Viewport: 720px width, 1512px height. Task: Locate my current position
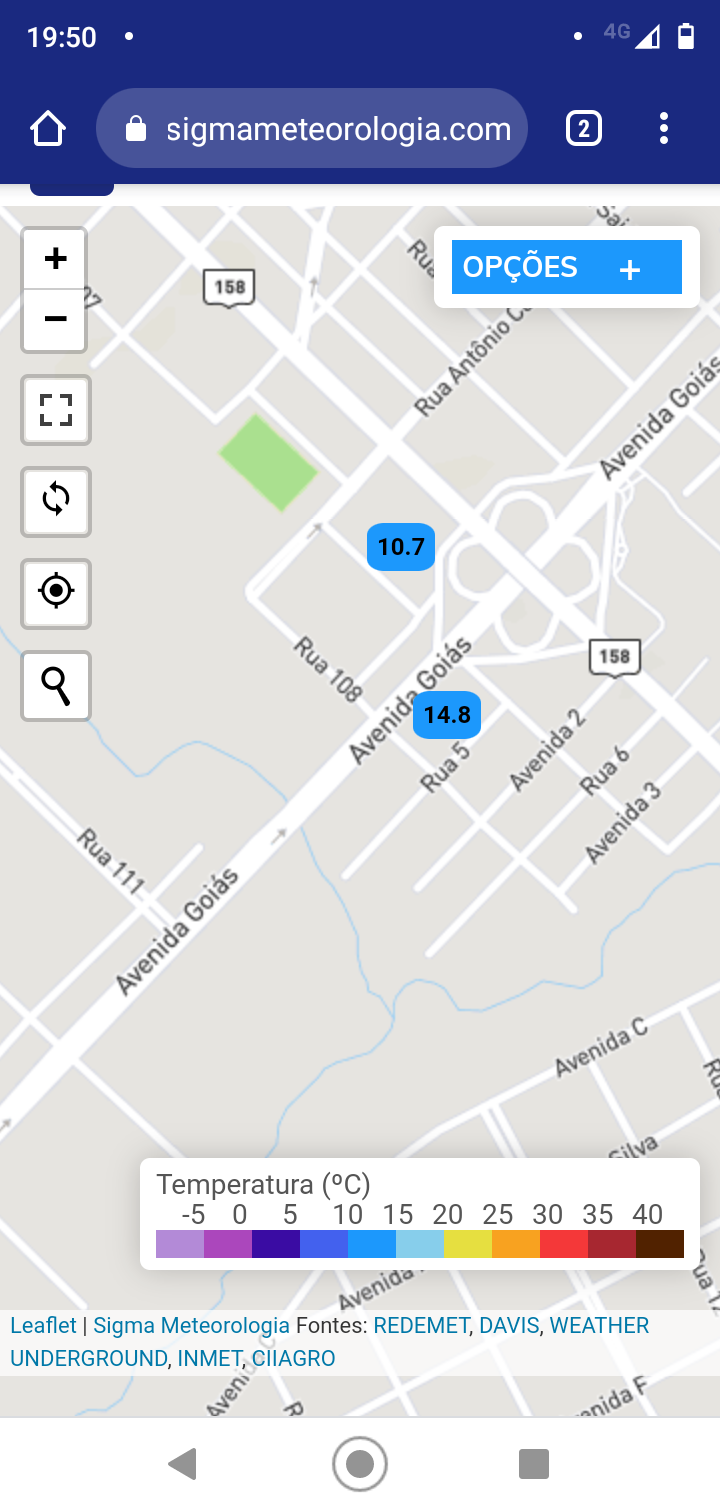pos(56,593)
